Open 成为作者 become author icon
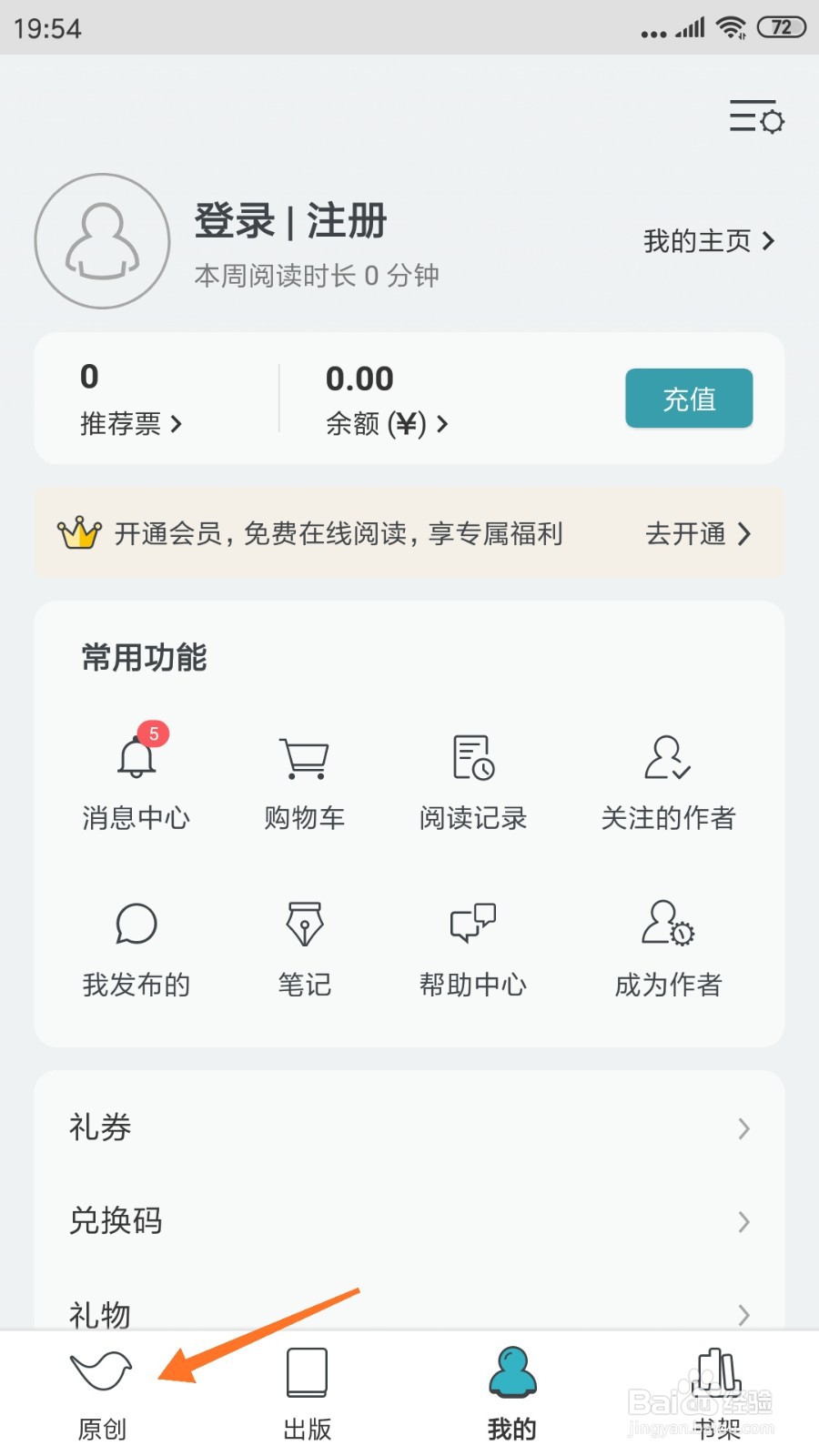This screenshot has height=1456, width=819. pyautogui.click(x=665, y=924)
